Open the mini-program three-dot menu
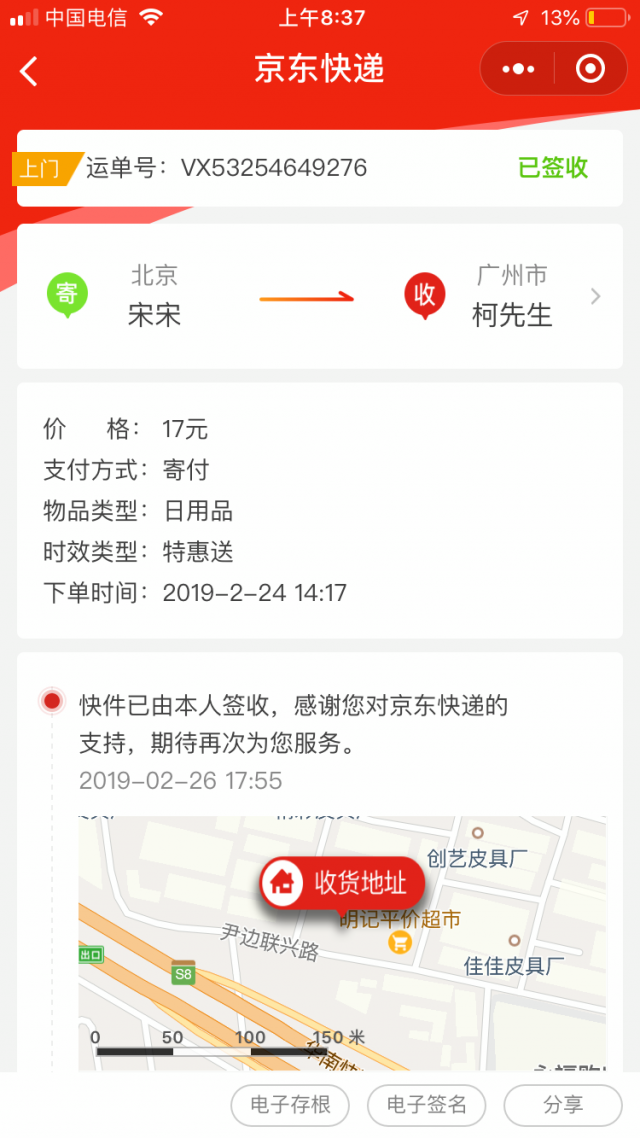Image resolution: width=640 pixels, height=1138 pixels. coord(518,69)
